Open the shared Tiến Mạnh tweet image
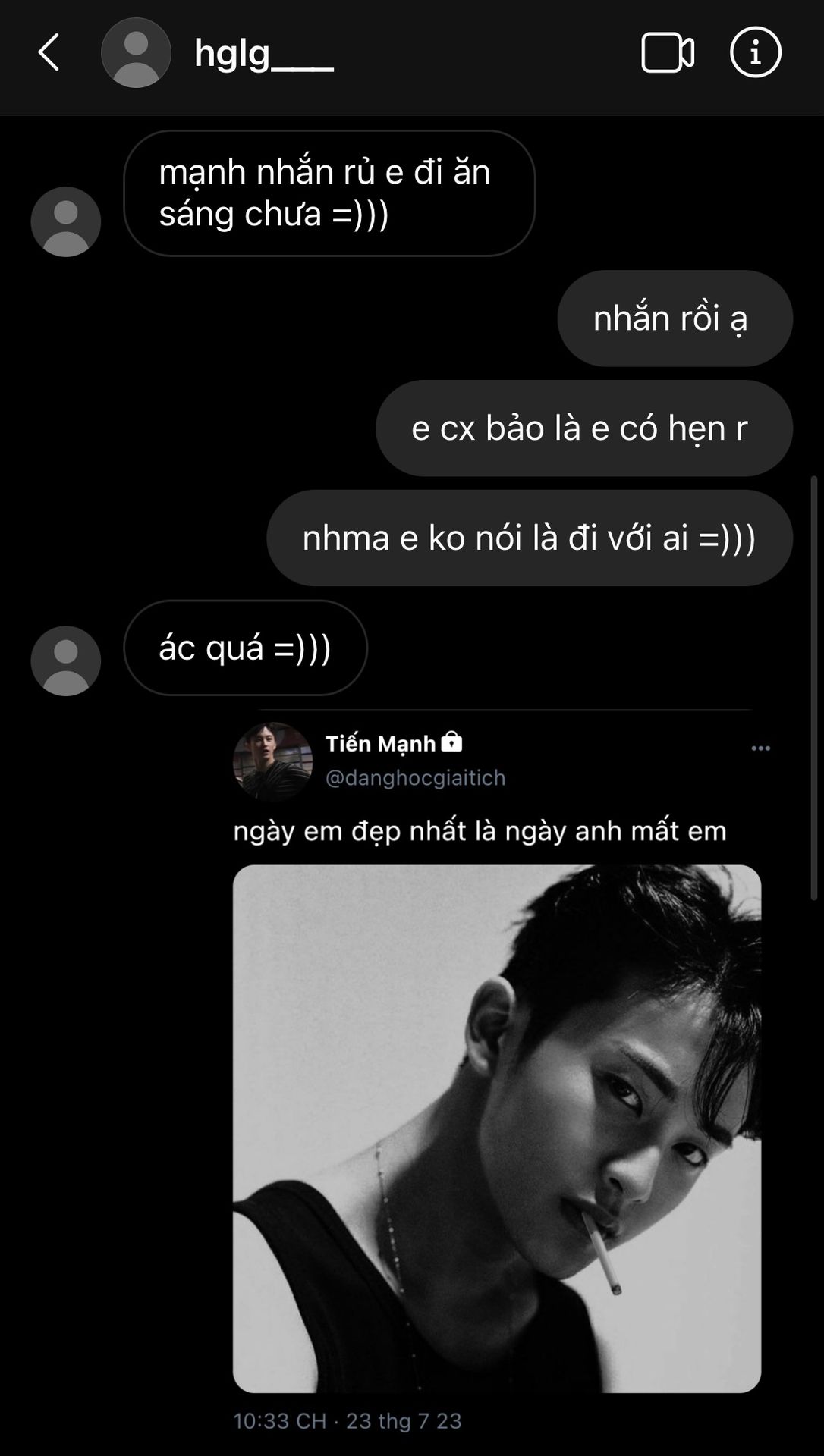 click(496, 1128)
